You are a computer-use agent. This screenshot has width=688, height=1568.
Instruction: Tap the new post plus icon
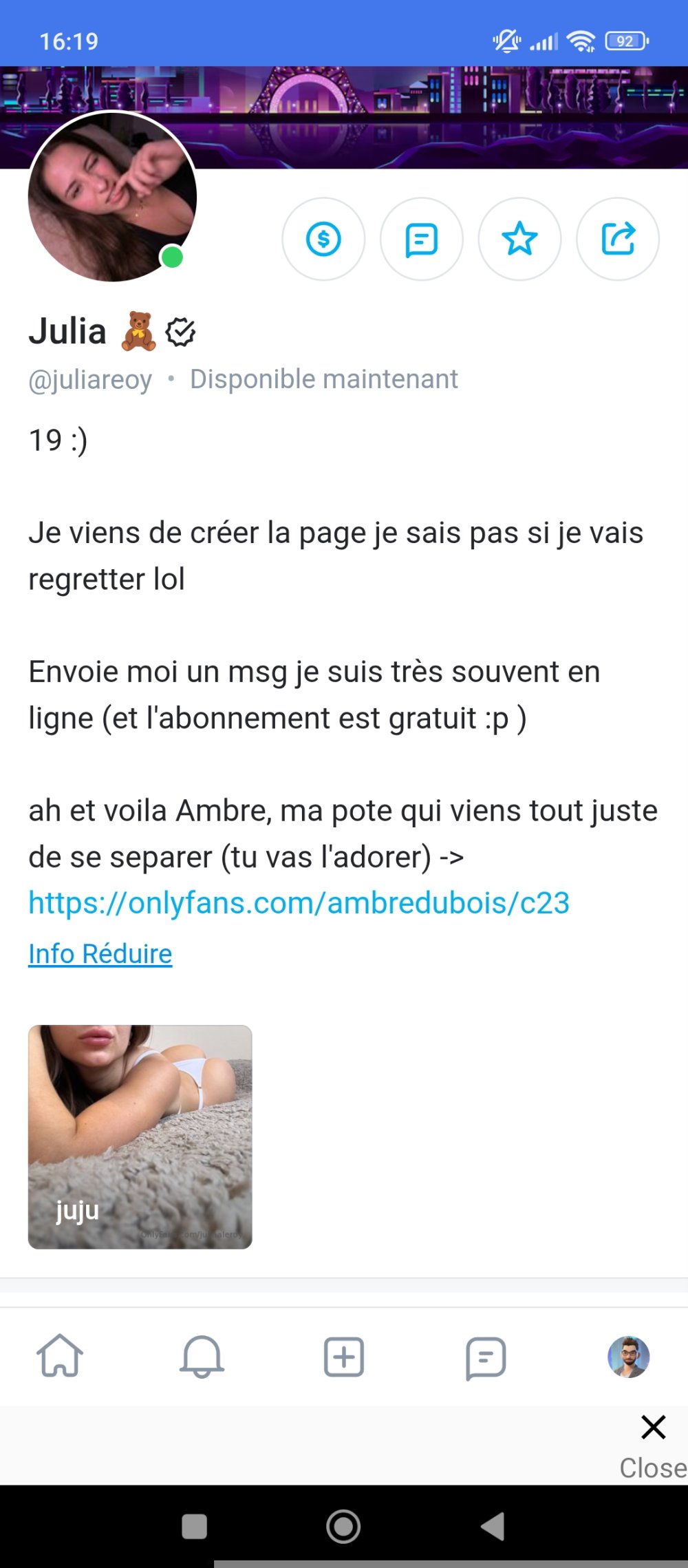343,1357
